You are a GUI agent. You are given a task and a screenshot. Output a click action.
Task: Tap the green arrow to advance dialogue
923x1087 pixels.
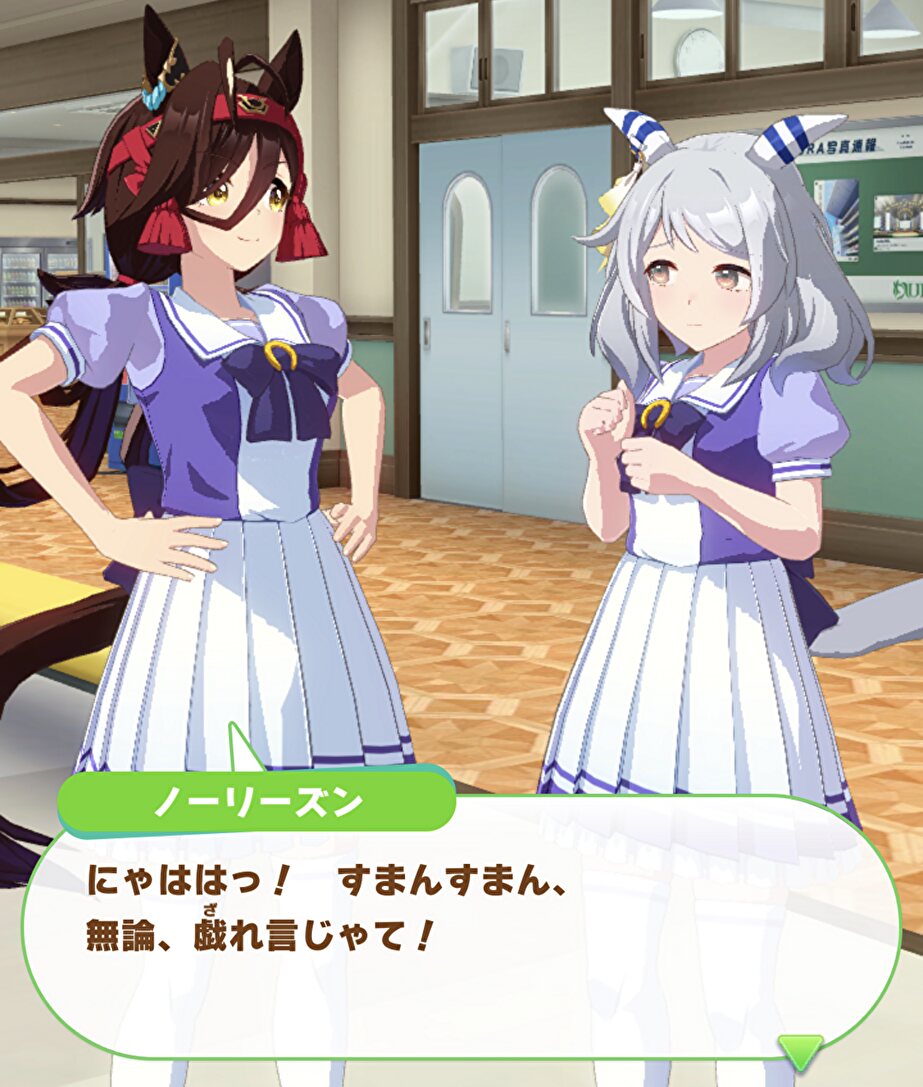point(801,1052)
